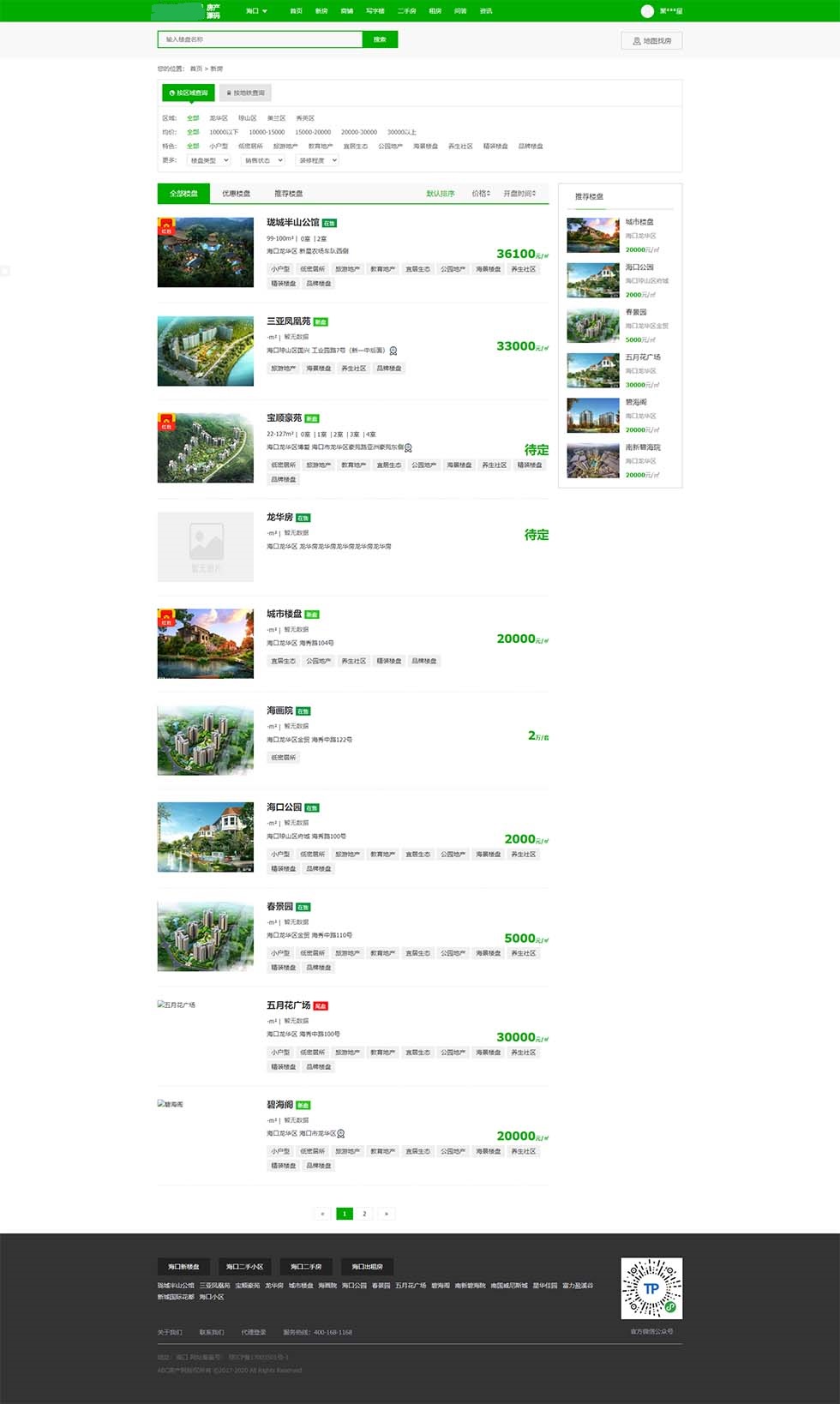The image size is (840, 1404).
Task: Expand the 楼盘类型 dropdown
Action: 209,160
